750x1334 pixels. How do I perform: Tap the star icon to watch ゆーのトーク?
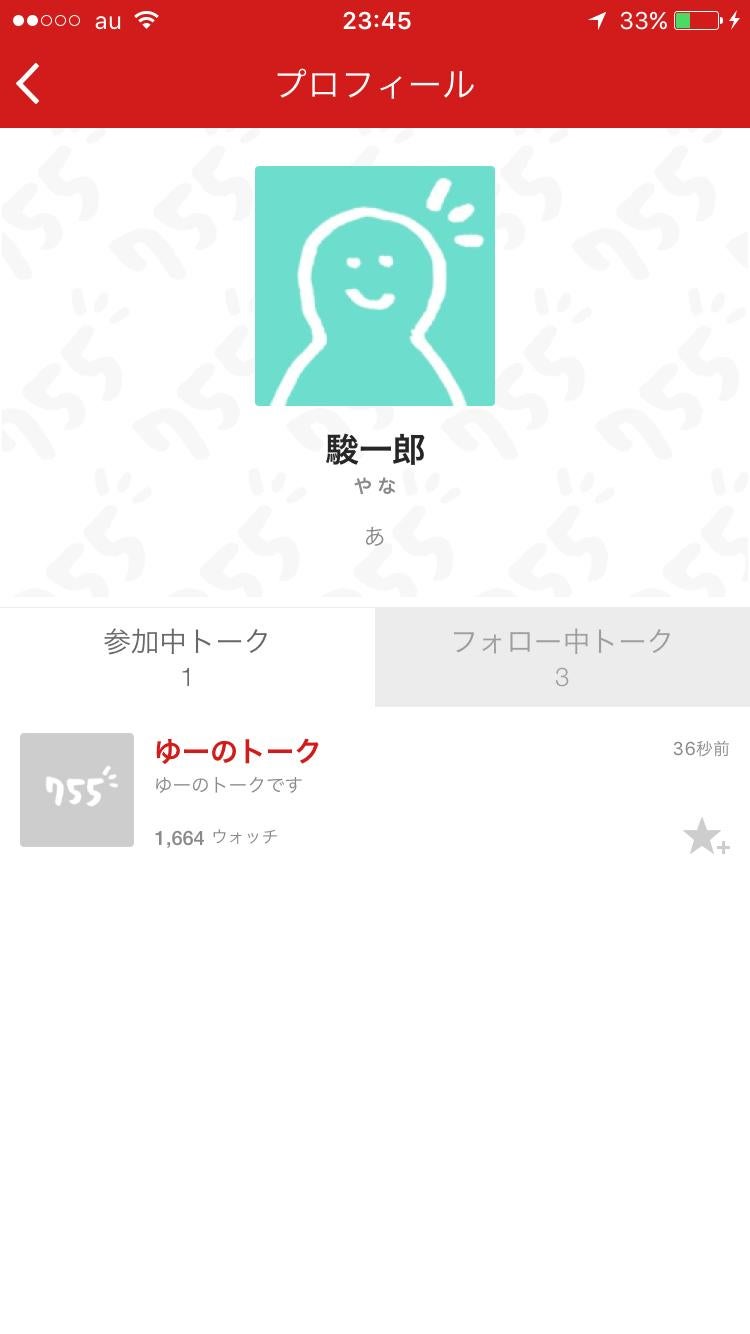pyautogui.click(x=705, y=838)
